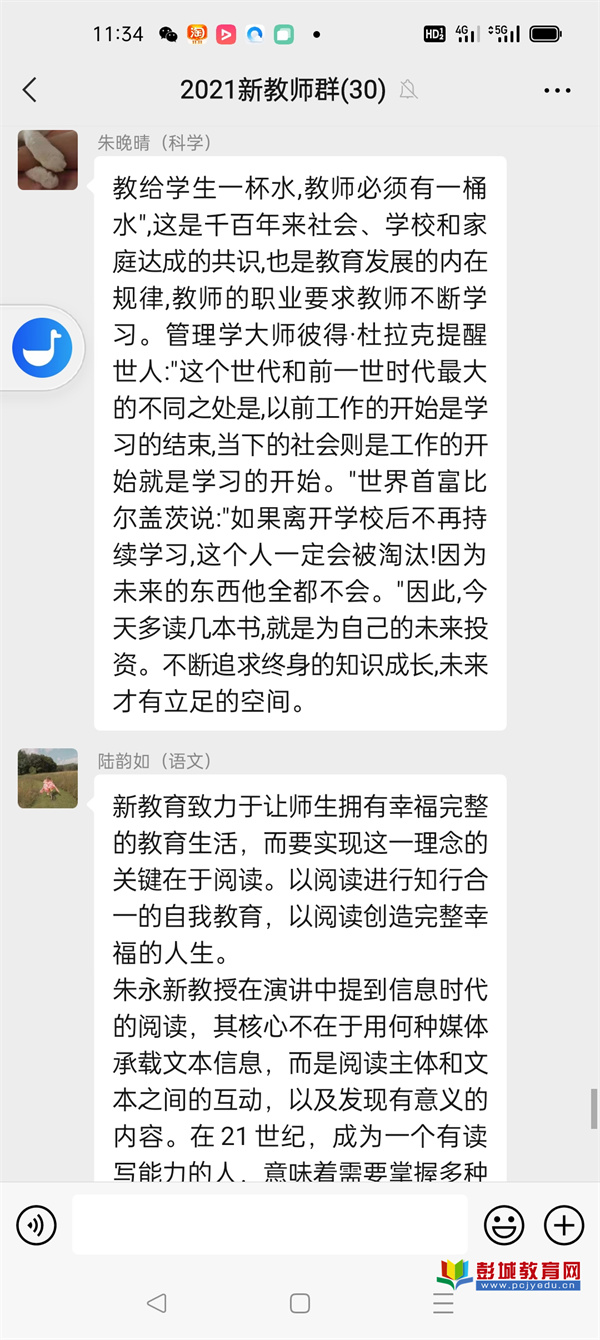Tap the floating blue duck widget
This screenshot has height=1340, width=600.
[41, 348]
